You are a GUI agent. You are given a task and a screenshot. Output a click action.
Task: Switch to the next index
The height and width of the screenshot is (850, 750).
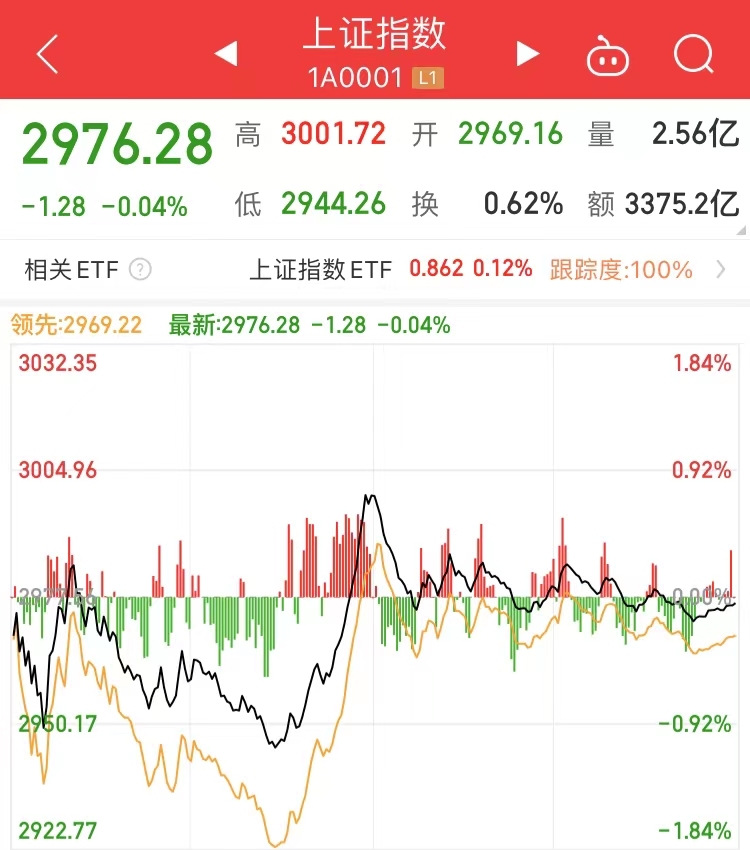tap(528, 54)
